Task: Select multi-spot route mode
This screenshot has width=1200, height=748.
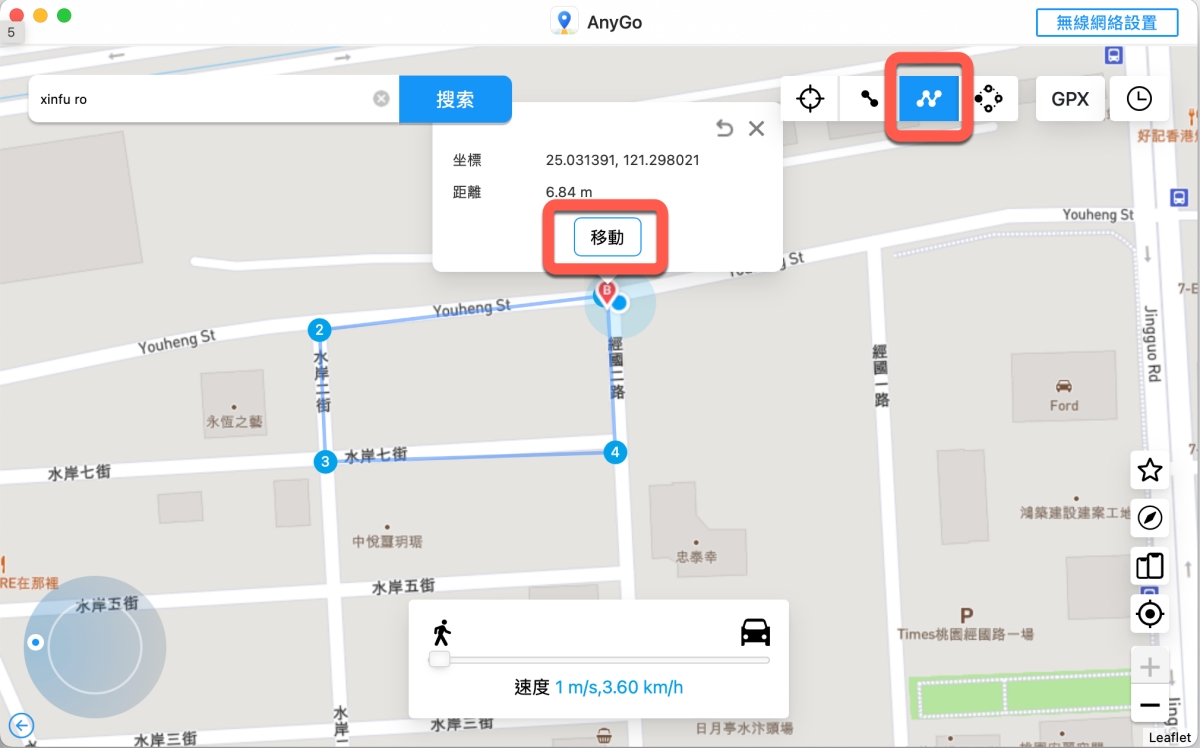Action: 929,99
